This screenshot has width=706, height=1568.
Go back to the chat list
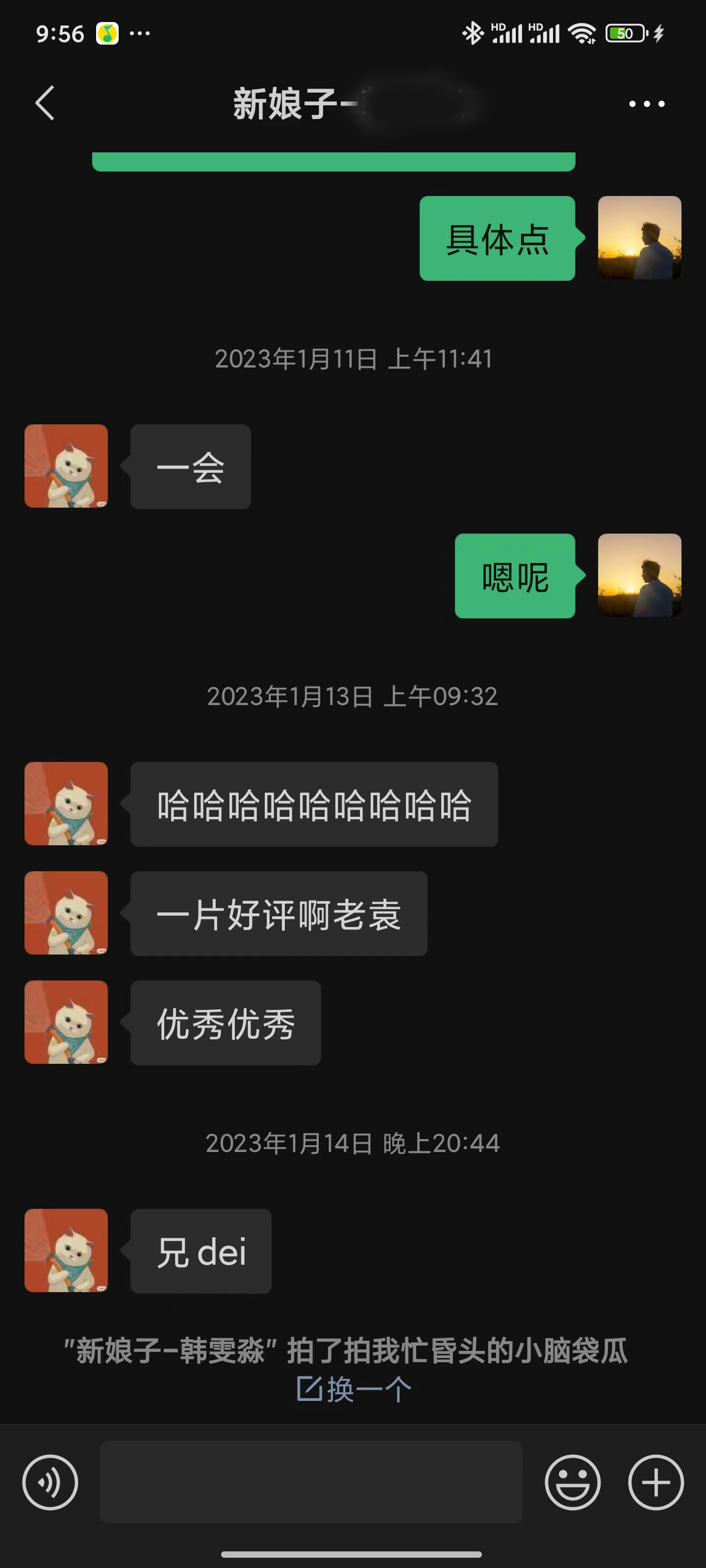click(45, 103)
